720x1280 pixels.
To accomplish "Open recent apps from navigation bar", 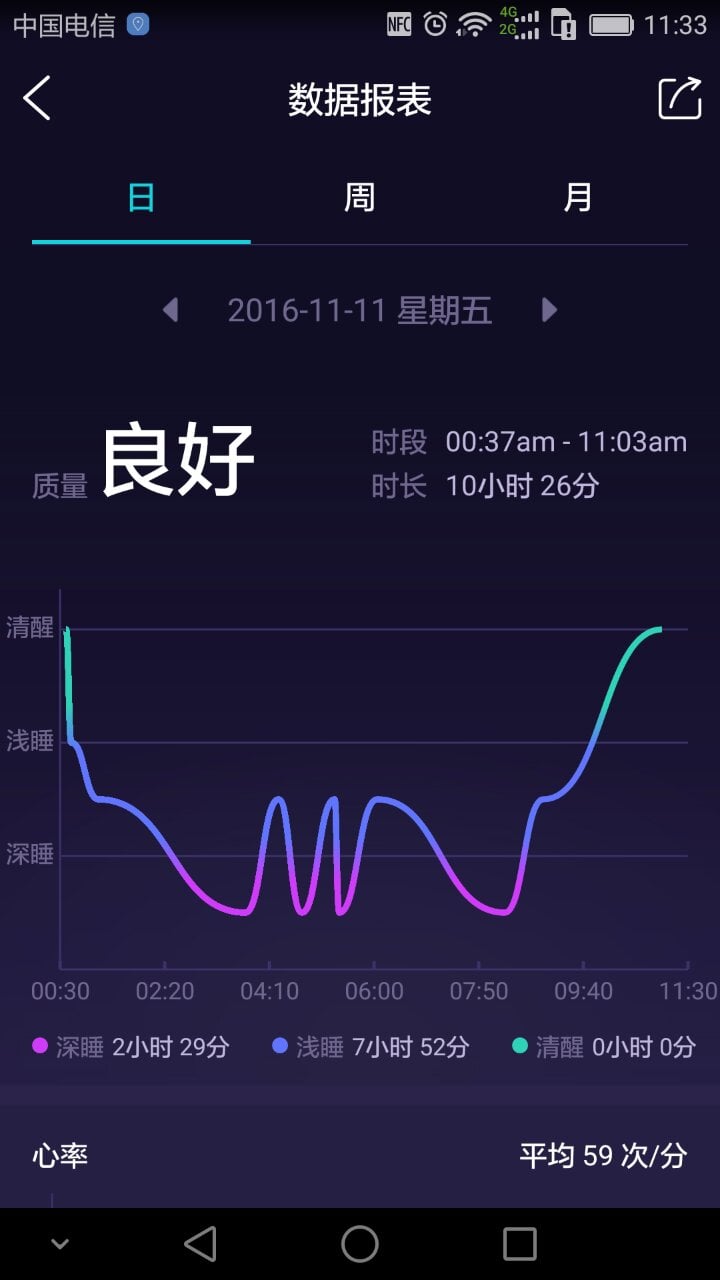I will [520, 1244].
